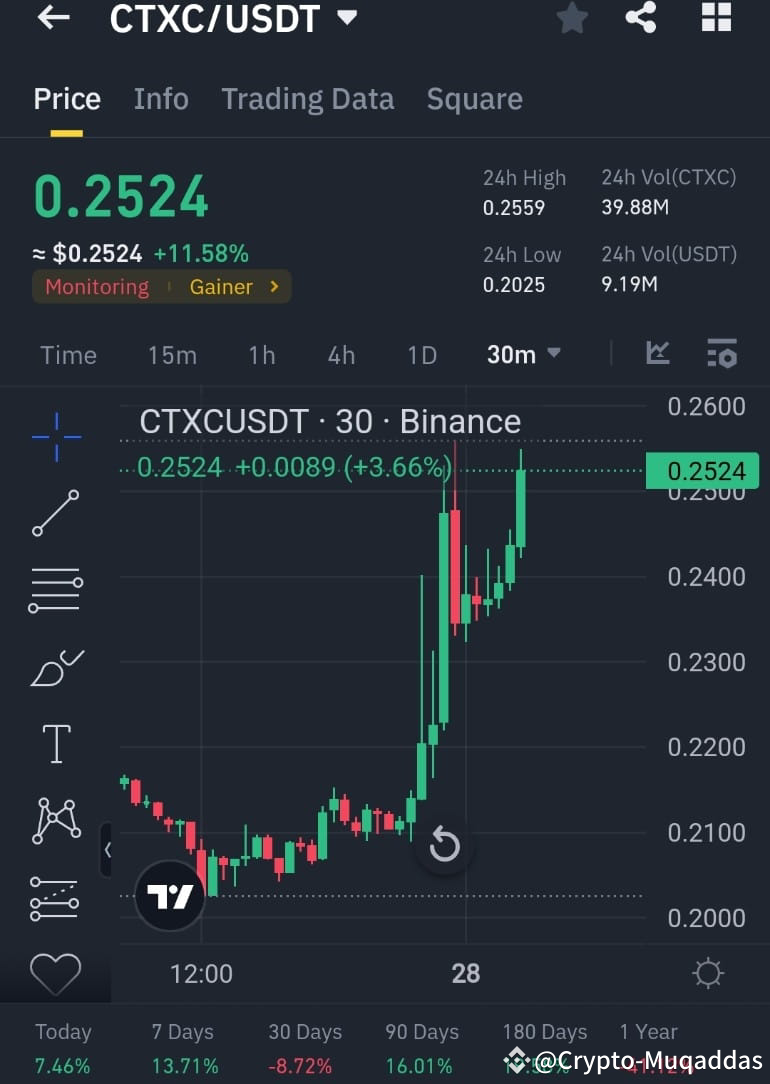Open the Gainer tag link

(x=221, y=287)
